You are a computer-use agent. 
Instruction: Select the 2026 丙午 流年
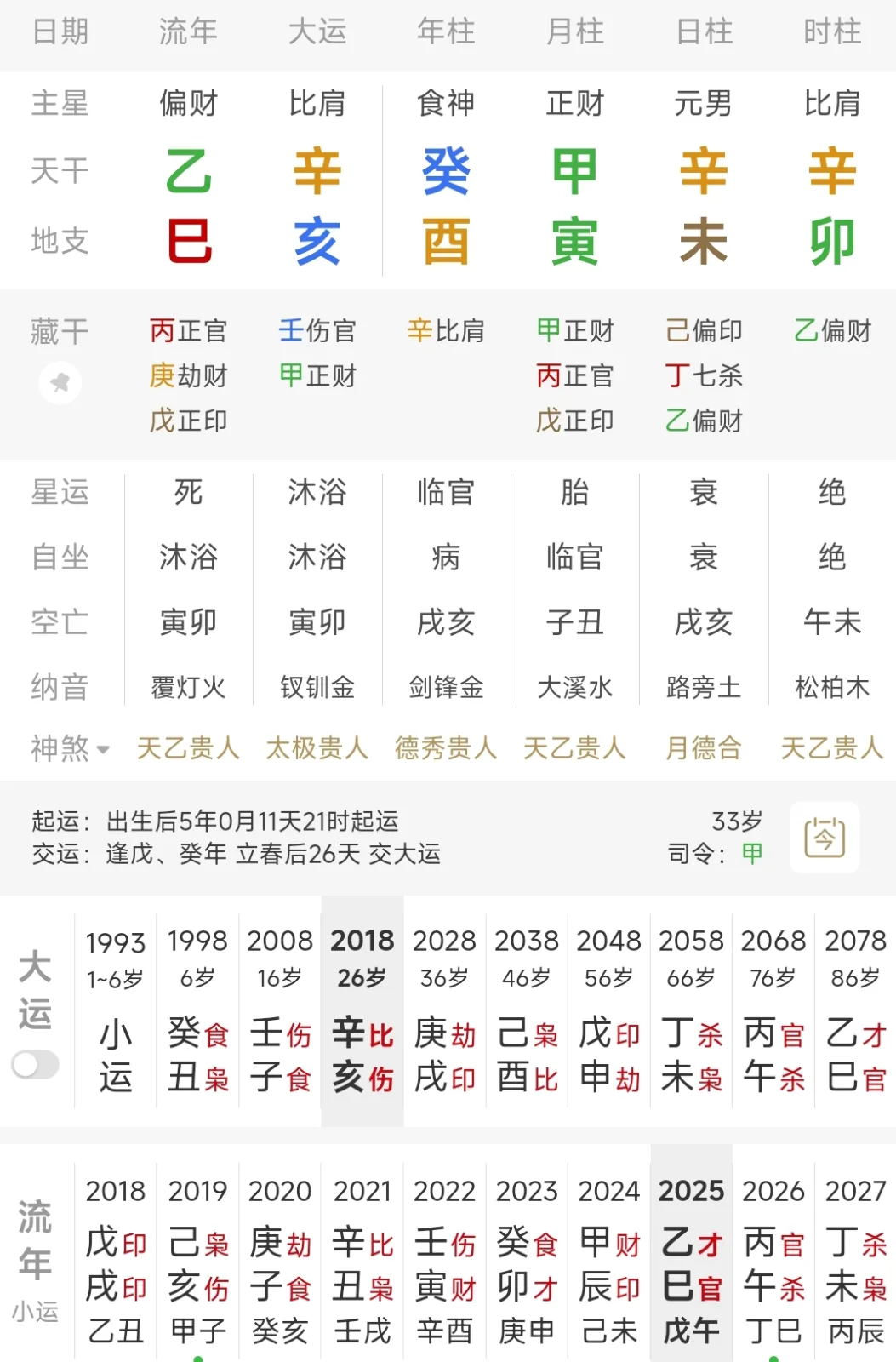point(773,1260)
